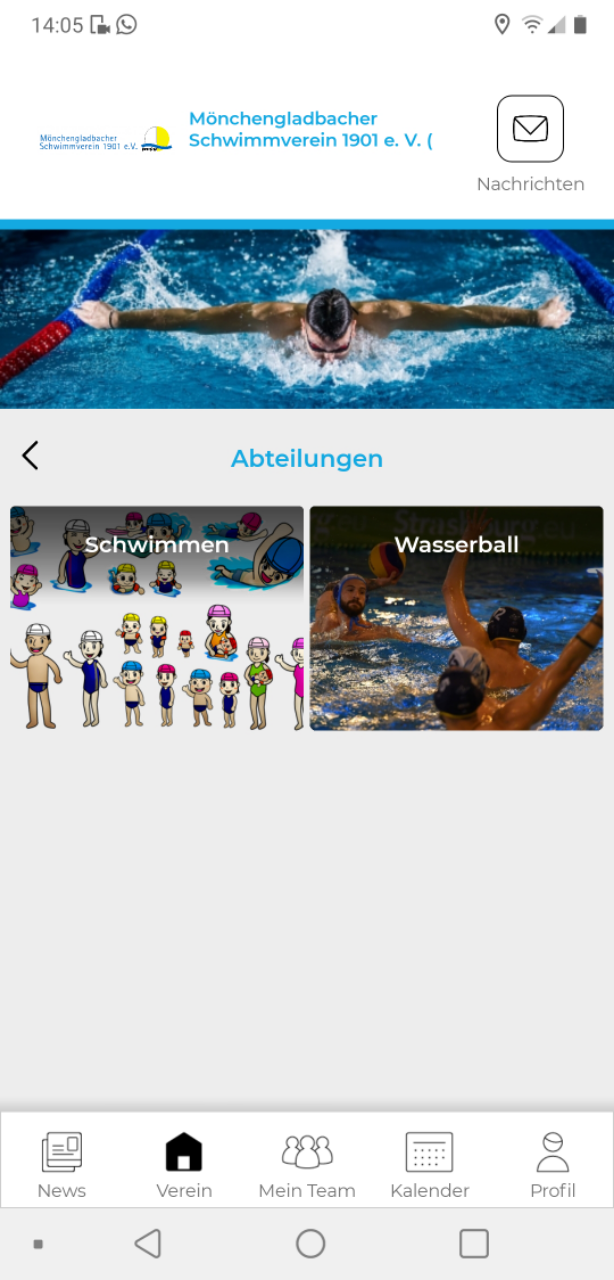Image resolution: width=614 pixels, height=1280 pixels.
Task: Switch to the Kalender tab
Action: click(x=429, y=1165)
